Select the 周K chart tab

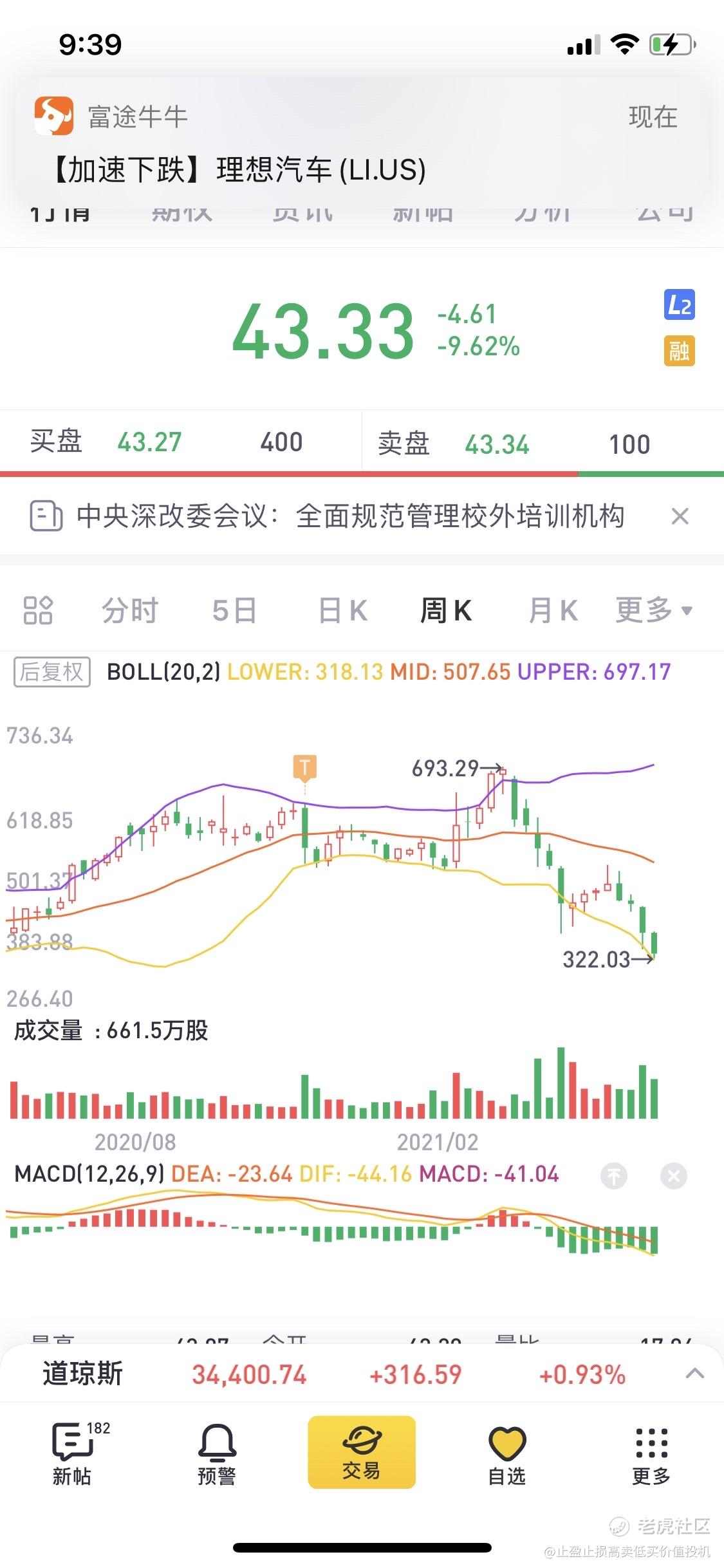446,610
